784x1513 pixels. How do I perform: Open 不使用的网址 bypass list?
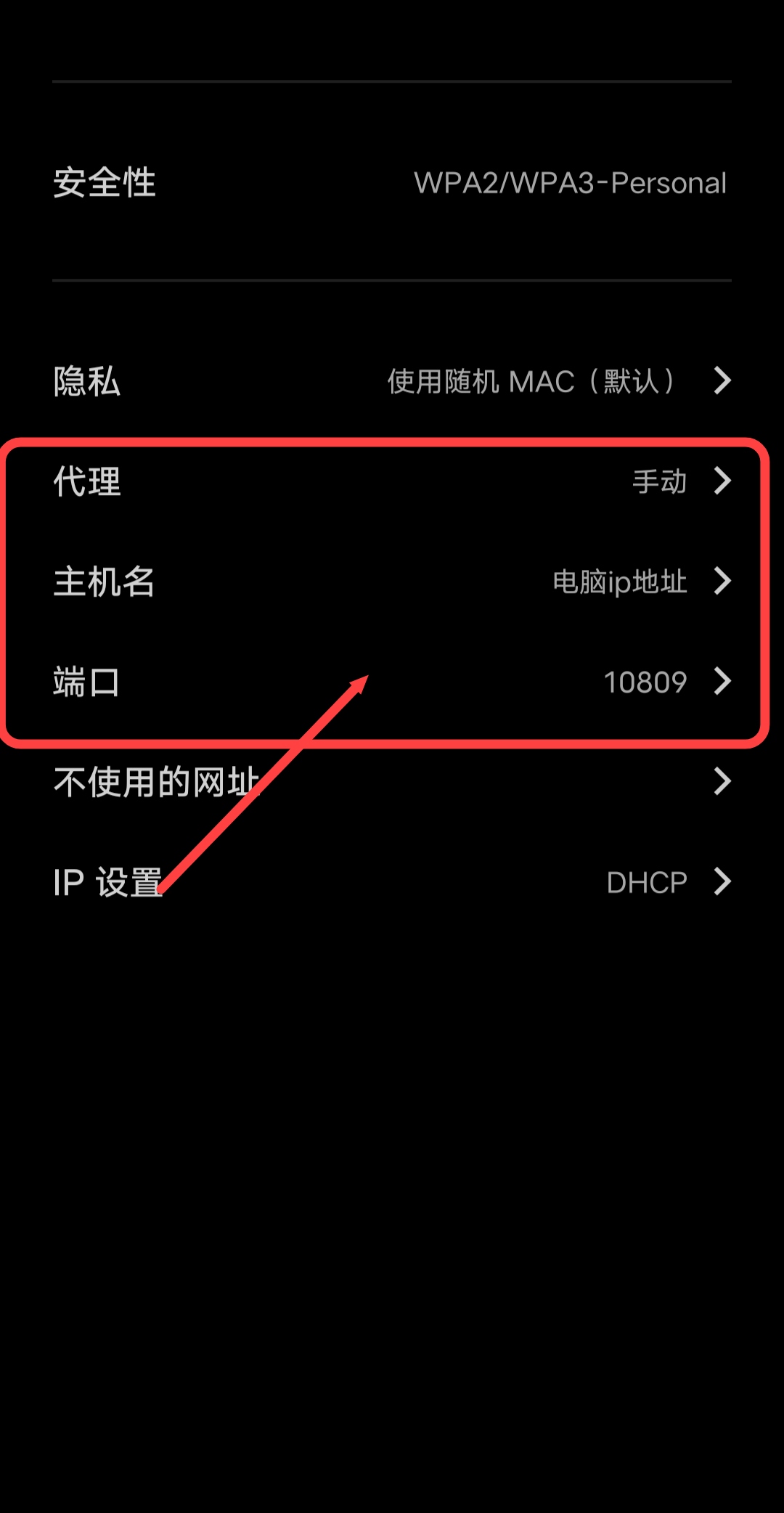coord(392,782)
